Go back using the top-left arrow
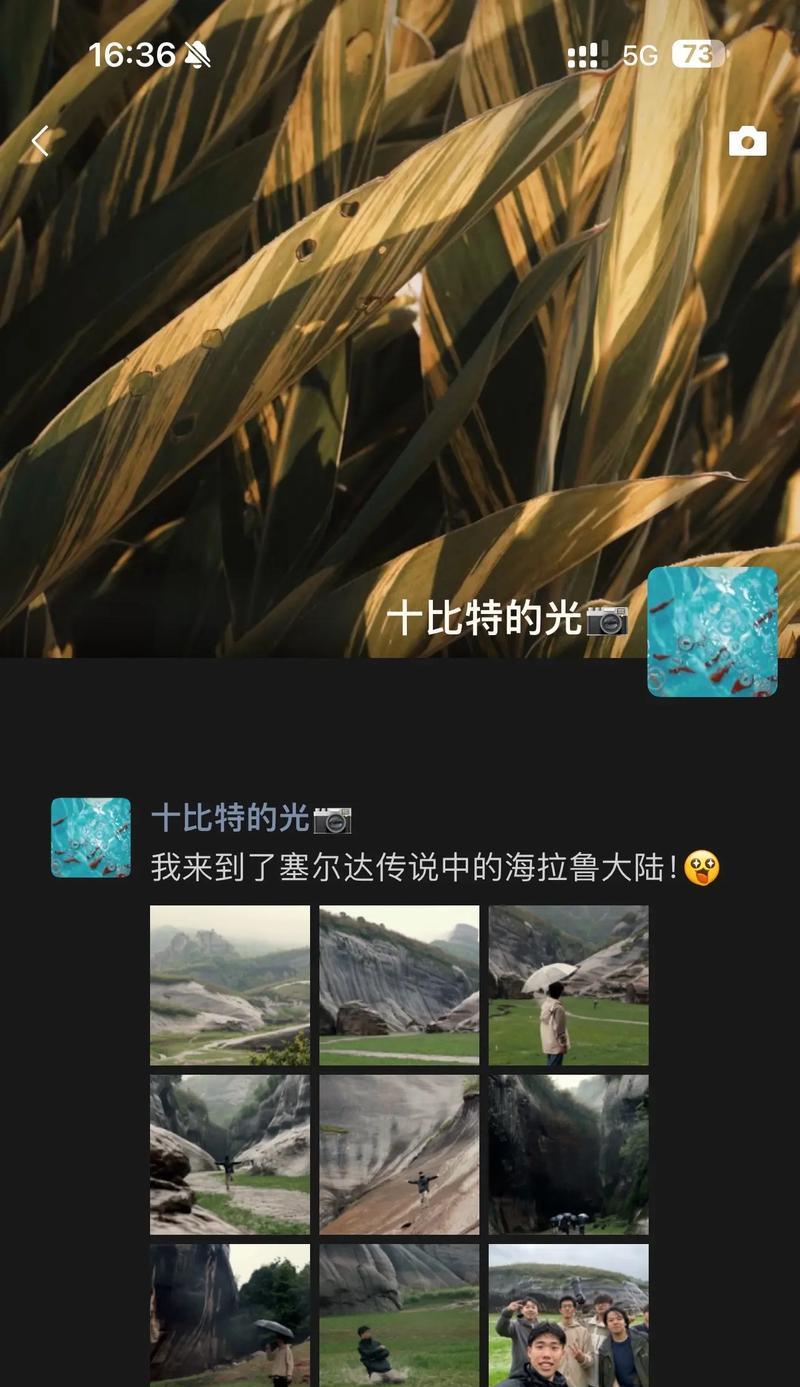Viewport: 800px width, 1387px height. (x=40, y=141)
